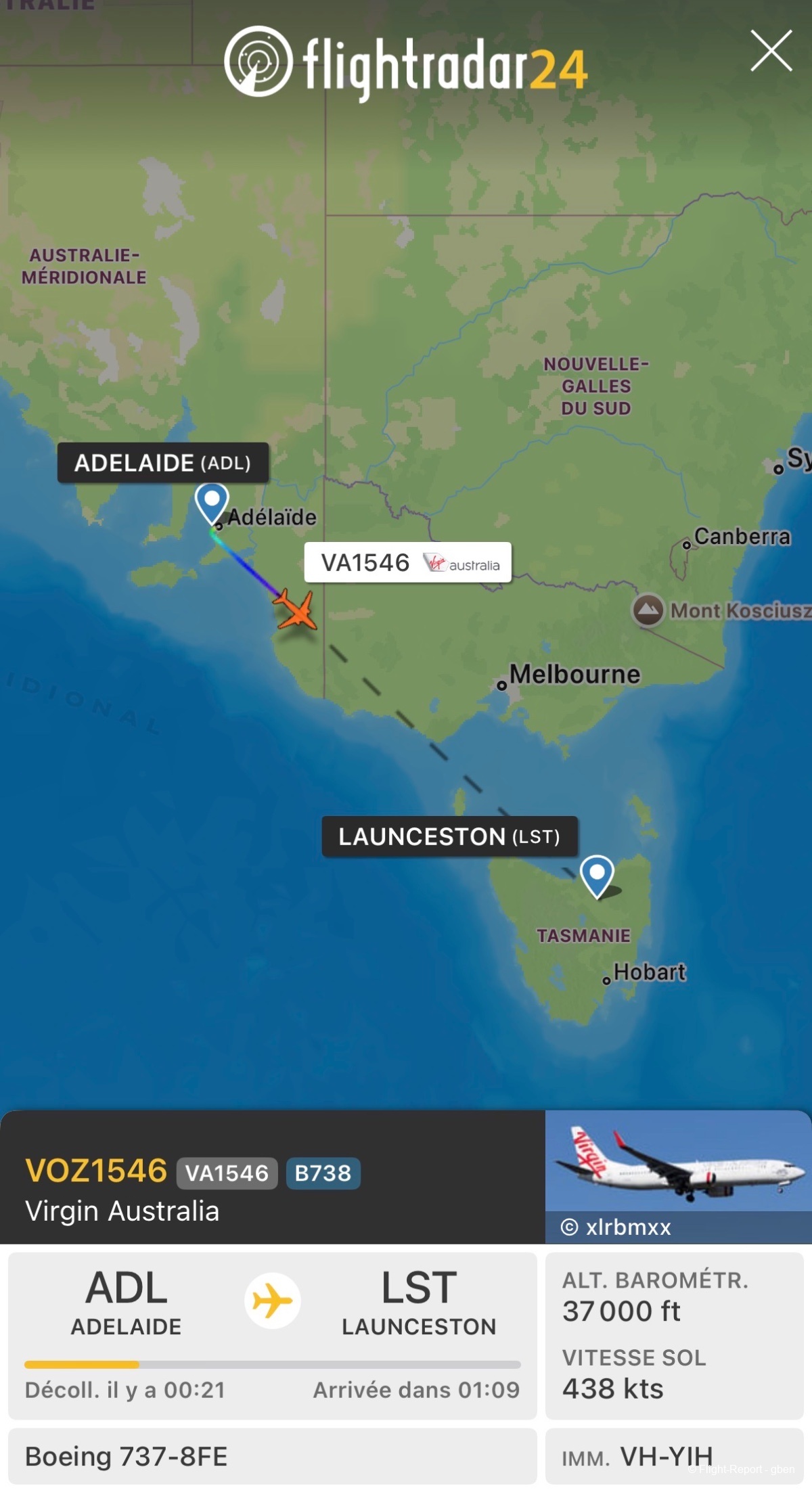The width and height of the screenshot is (812, 1492).
Task: Open the ADL to LST route card
Action: click(x=272, y=1334)
